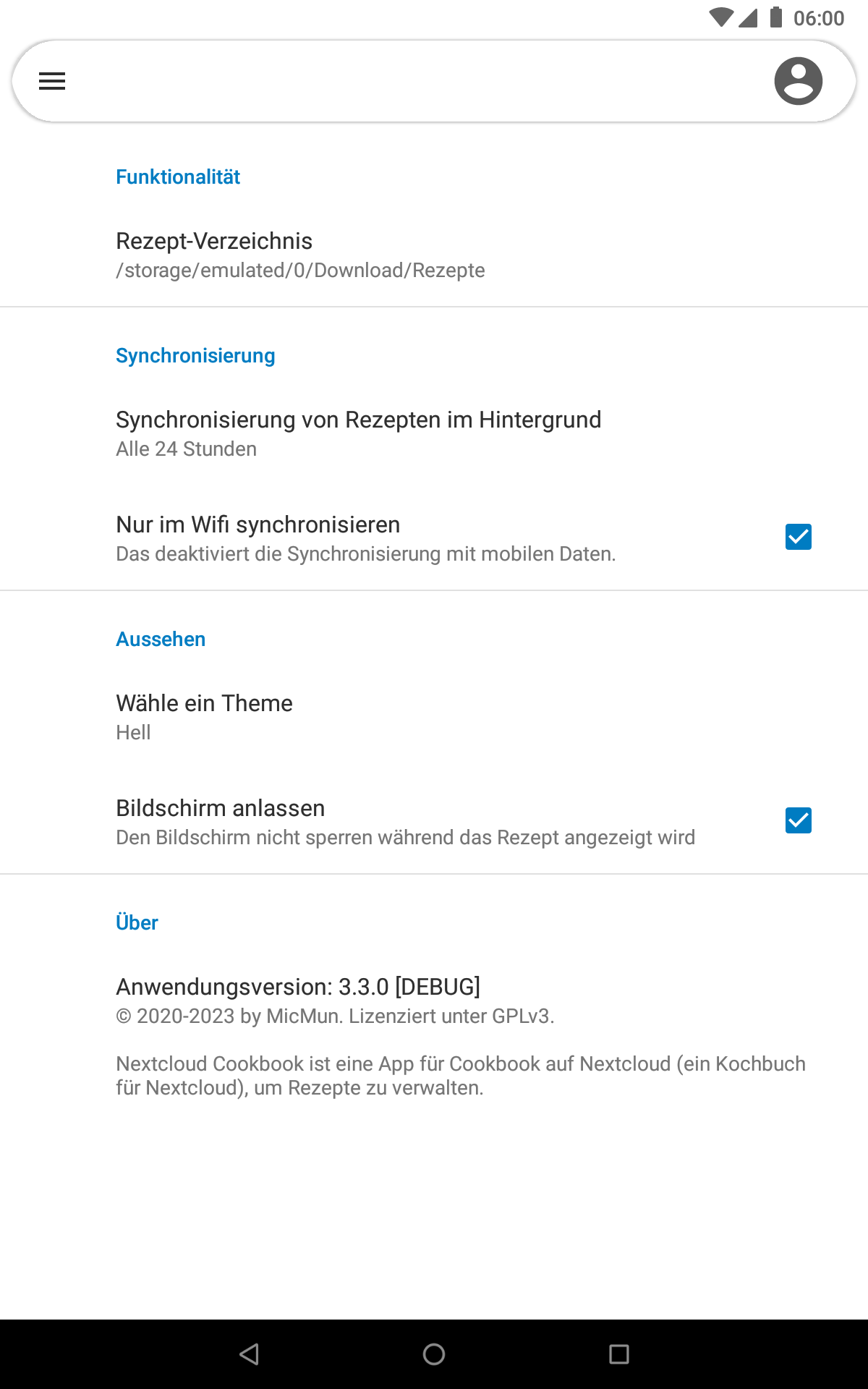This screenshot has width=868, height=1389.
Task: Open the hamburger drawer menu
Action: pyautogui.click(x=52, y=81)
